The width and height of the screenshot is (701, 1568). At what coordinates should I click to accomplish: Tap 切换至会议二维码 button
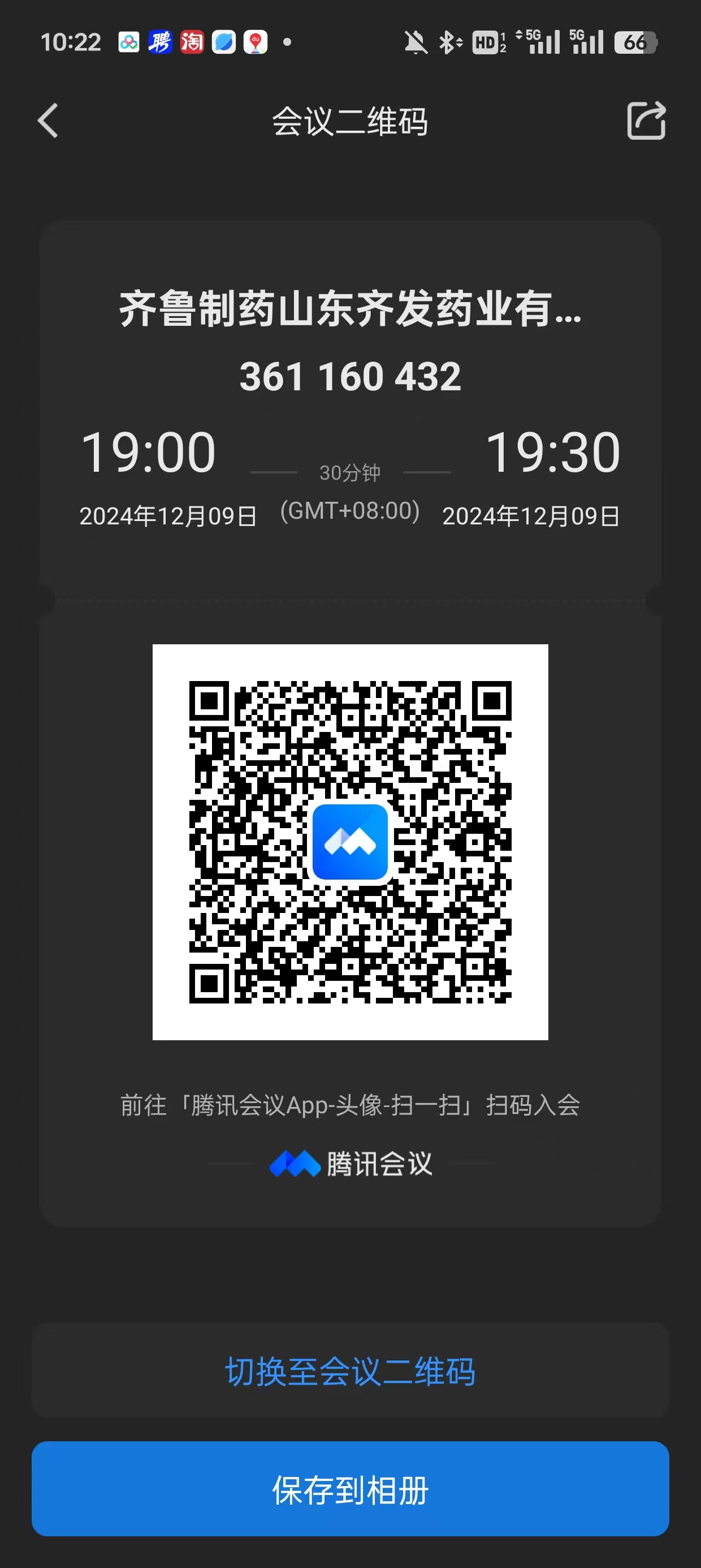350,1372
